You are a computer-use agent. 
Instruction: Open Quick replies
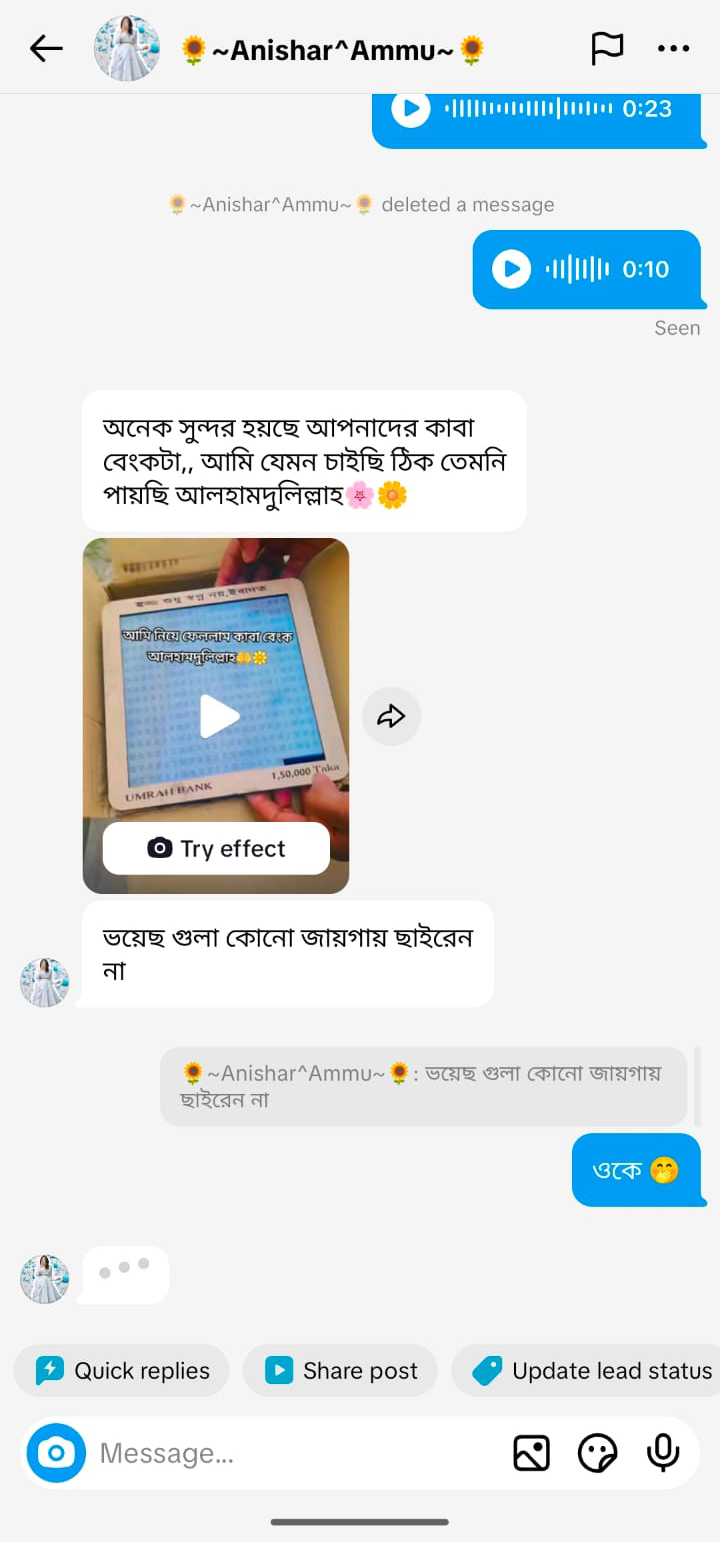pos(120,1370)
